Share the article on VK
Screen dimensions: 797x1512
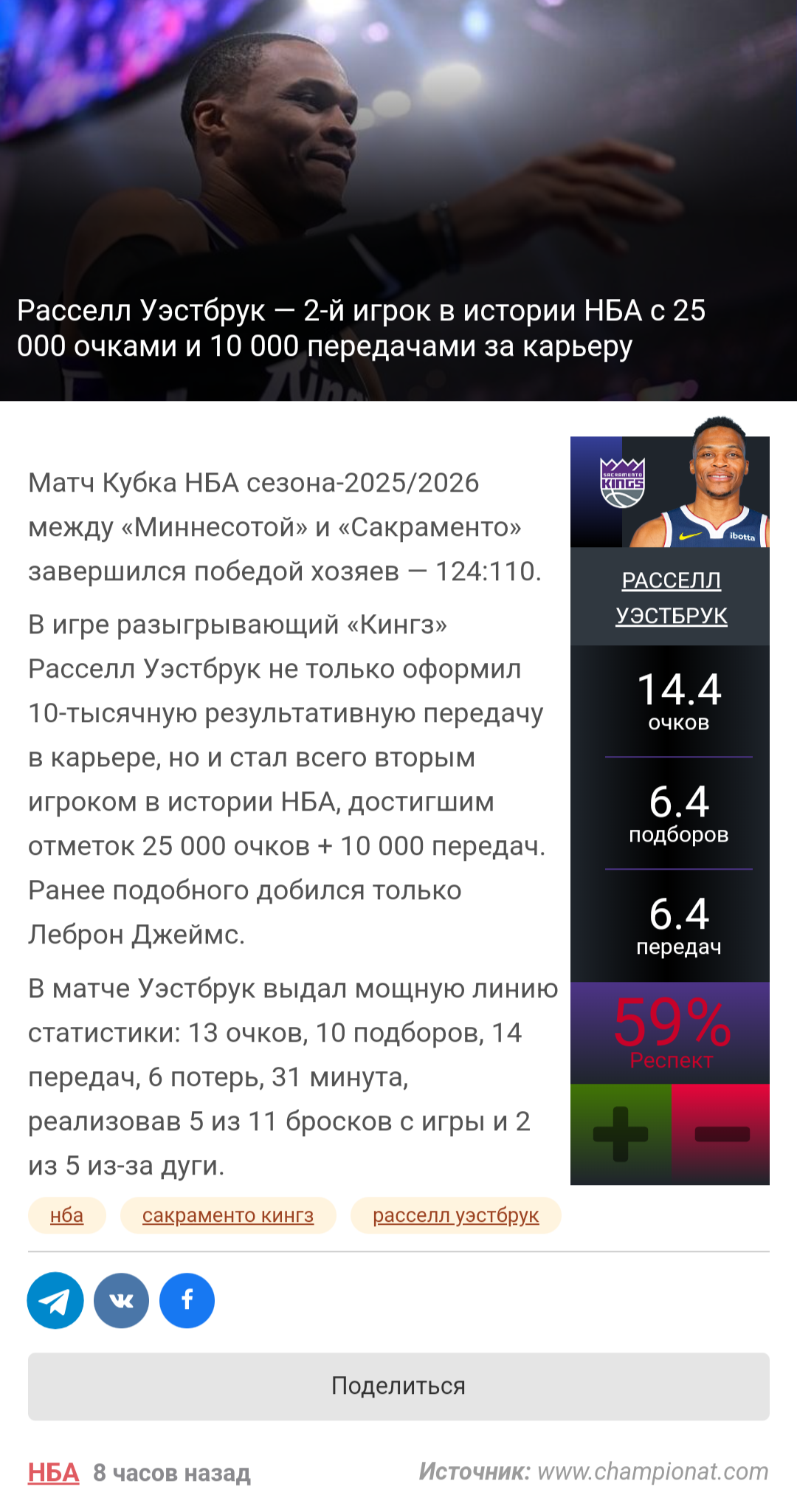(121, 1300)
